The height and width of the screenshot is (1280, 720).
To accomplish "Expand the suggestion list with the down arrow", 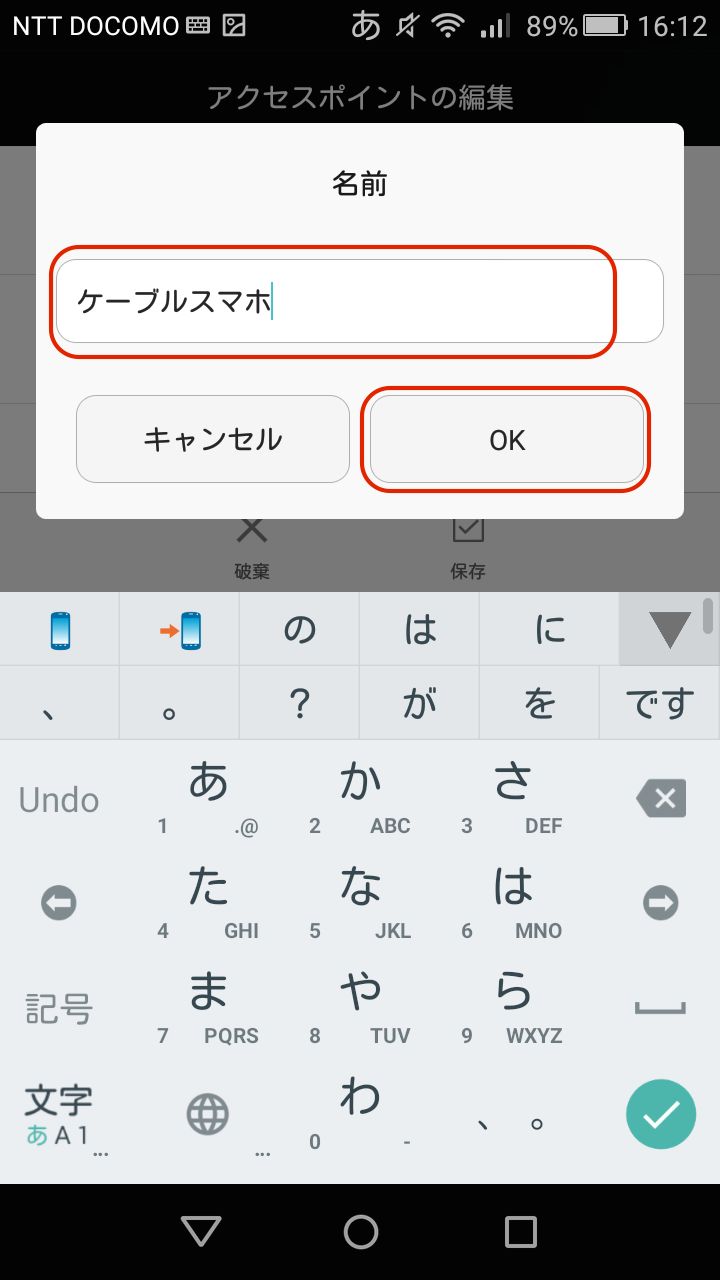I will point(669,629).
